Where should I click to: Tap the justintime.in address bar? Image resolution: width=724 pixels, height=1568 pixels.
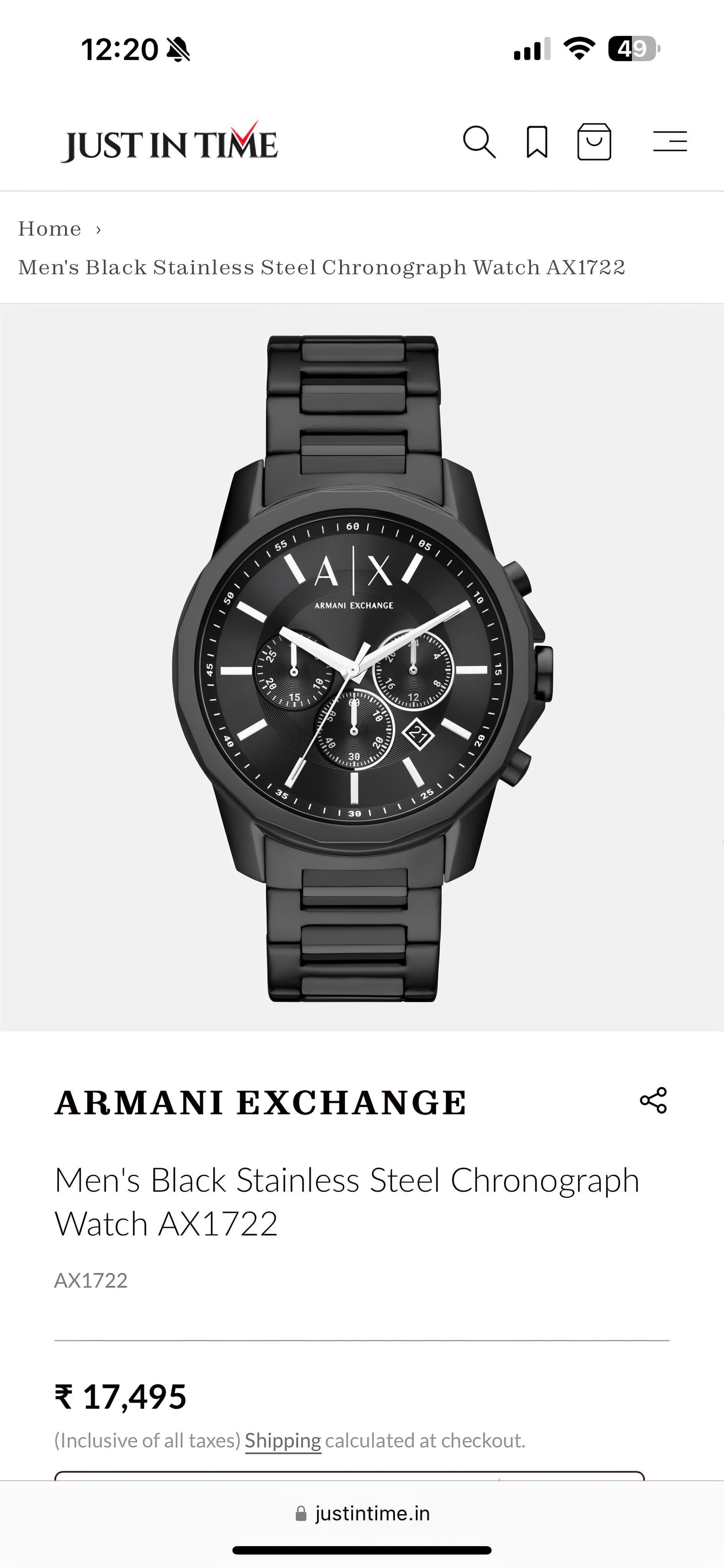(x=362, y=1512)
